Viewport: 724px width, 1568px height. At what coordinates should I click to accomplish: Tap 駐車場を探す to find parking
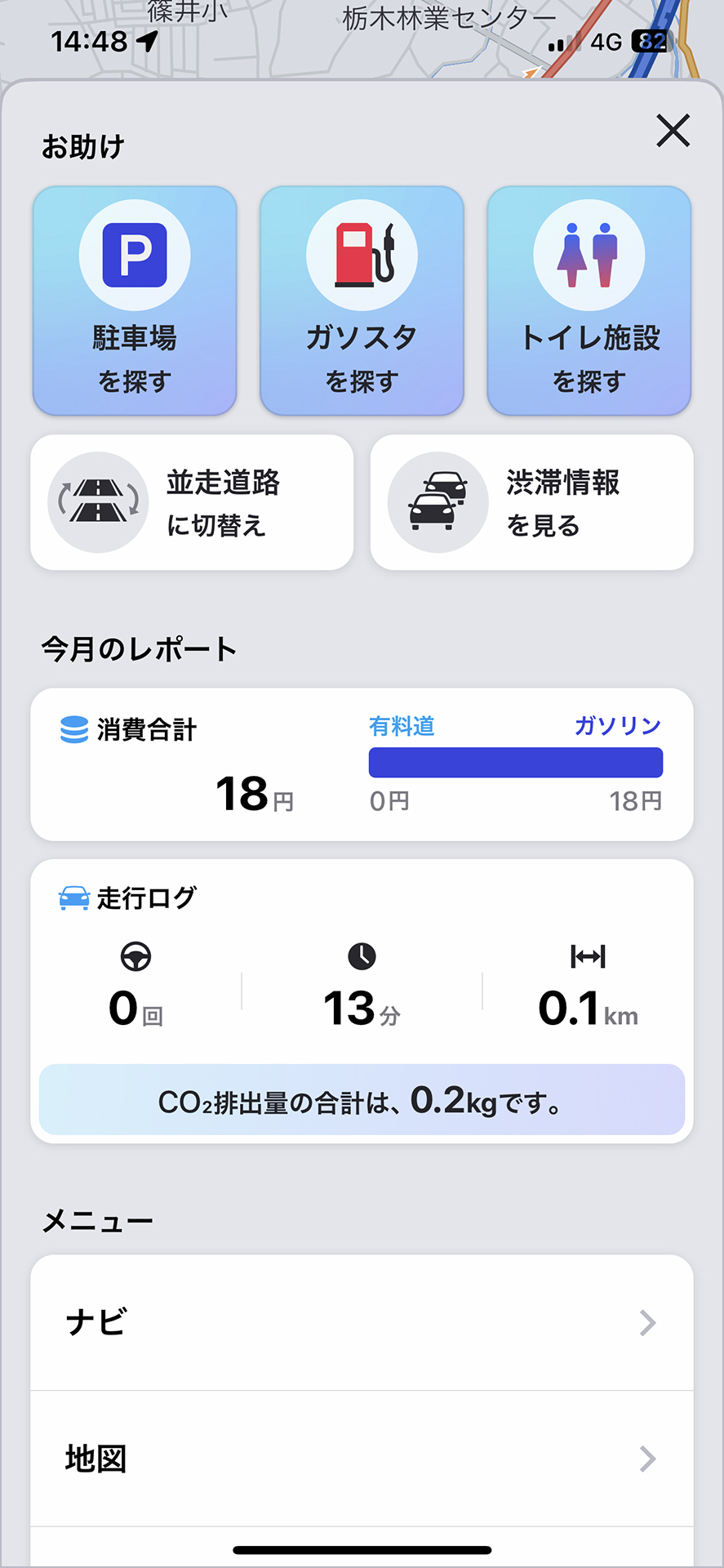tap(135, 301)
